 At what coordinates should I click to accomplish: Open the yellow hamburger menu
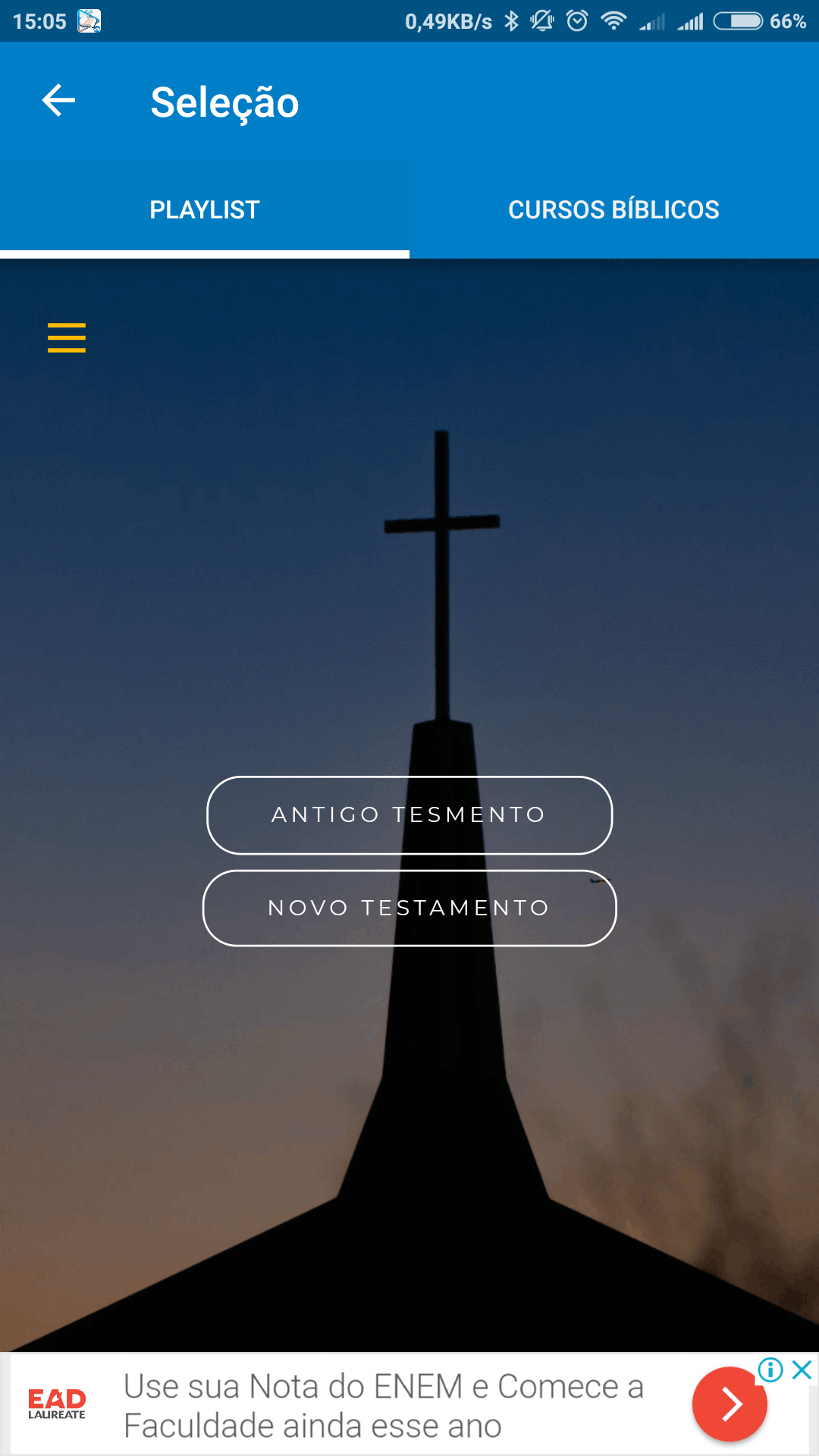click(67, 337)
